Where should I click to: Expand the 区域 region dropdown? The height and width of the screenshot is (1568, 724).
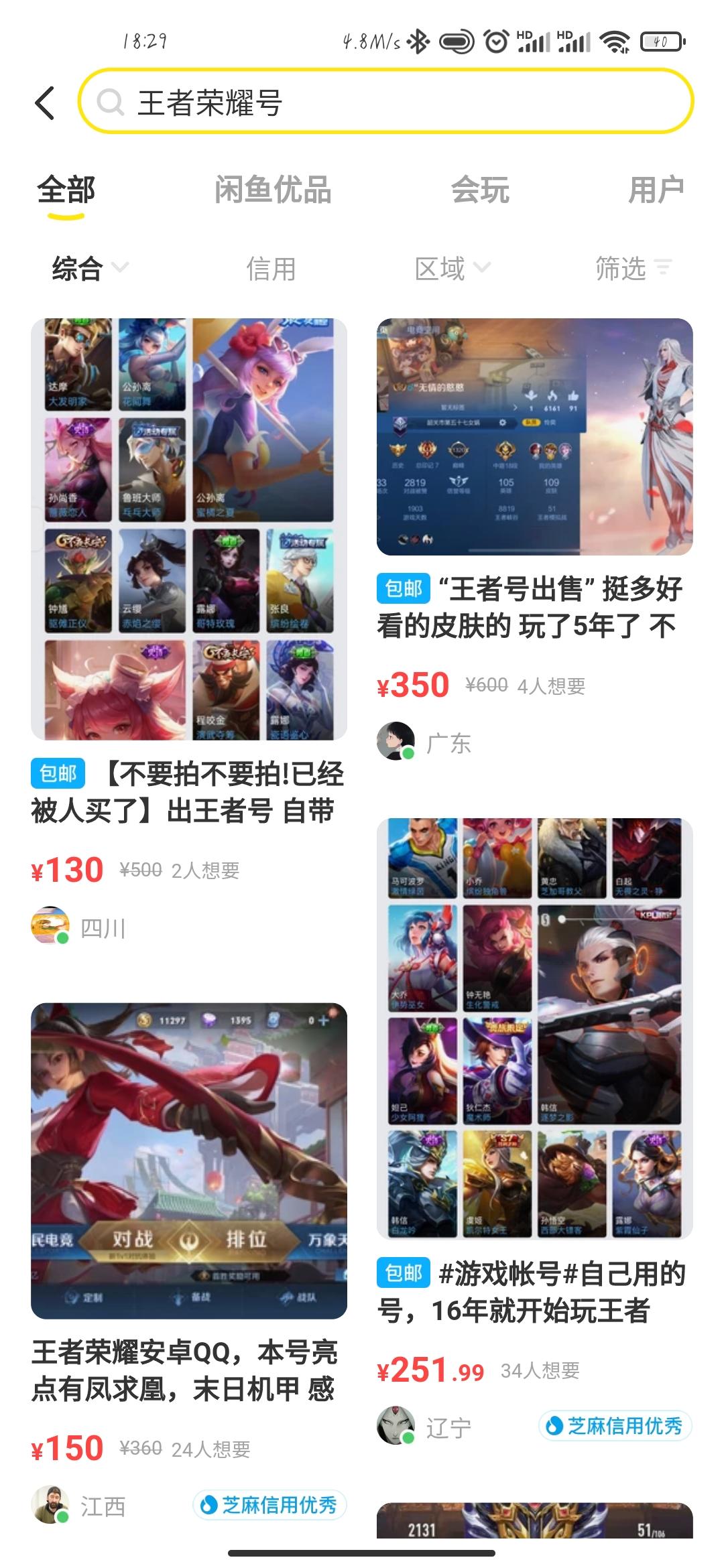pyautogui.click(x=452, y=269)
